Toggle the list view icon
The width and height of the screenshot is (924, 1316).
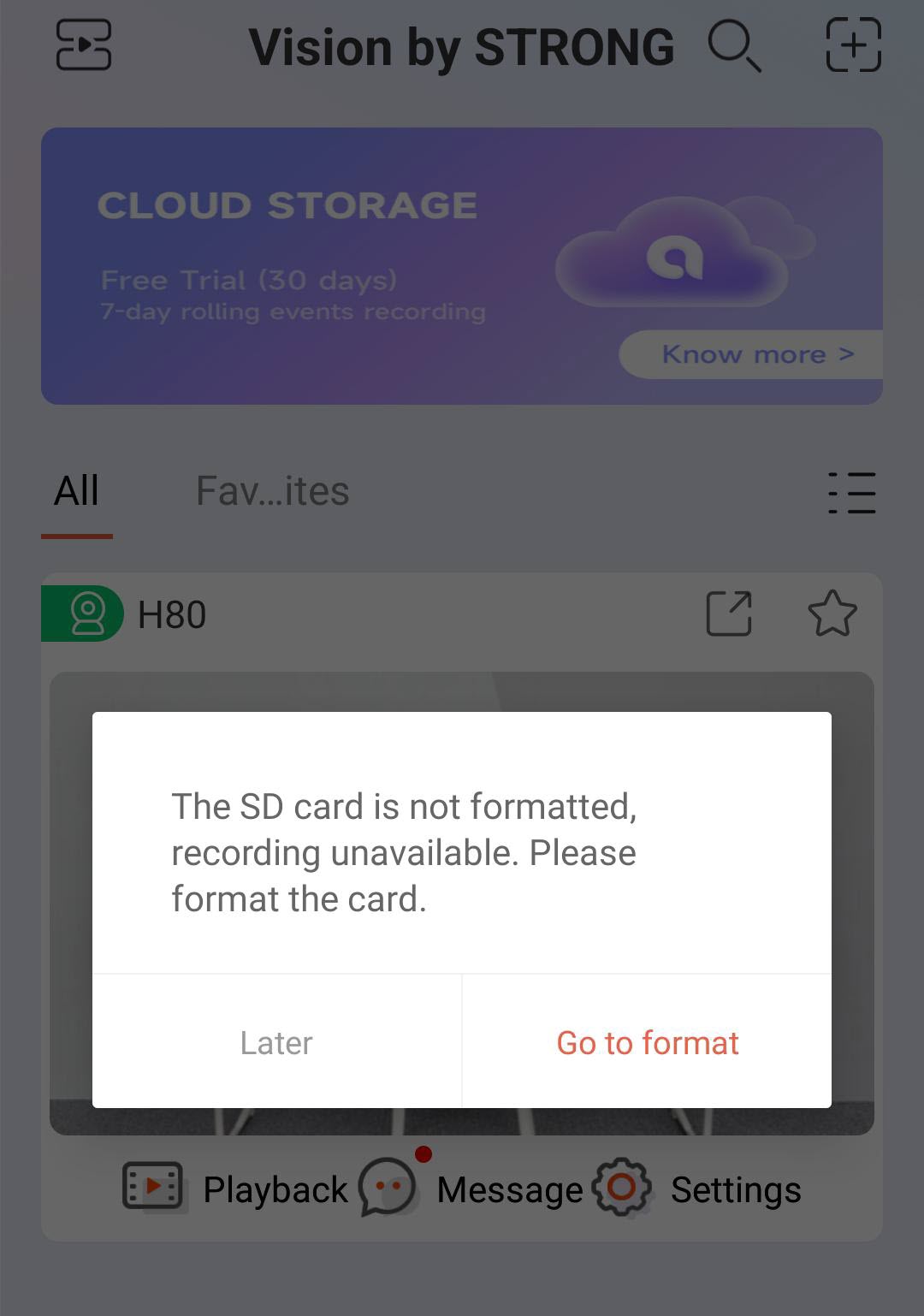[x=851, y=493]
